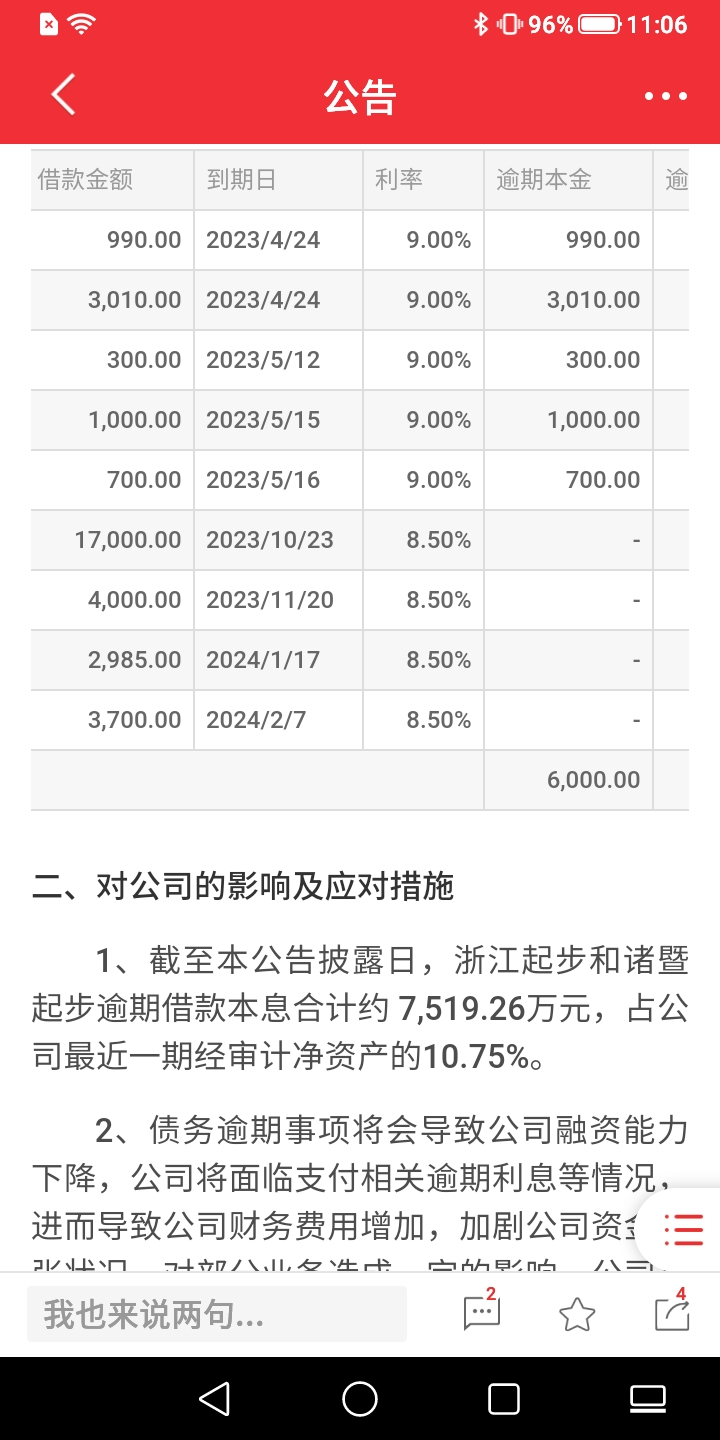
Task: Open the floating red list menu button
Action: (x=685, y=1228)
